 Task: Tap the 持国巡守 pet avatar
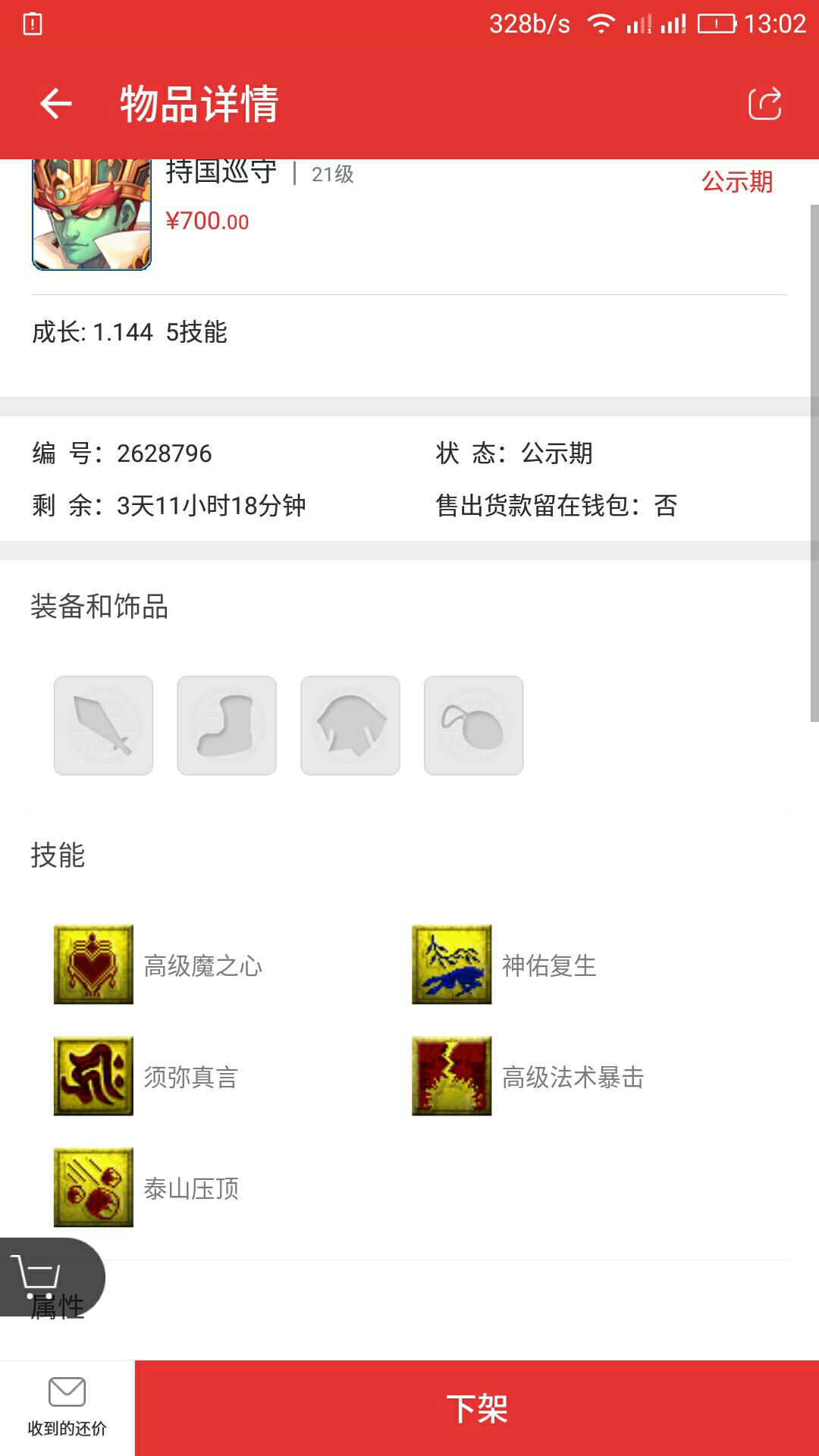pyautogui.click(x=92, y=214)
